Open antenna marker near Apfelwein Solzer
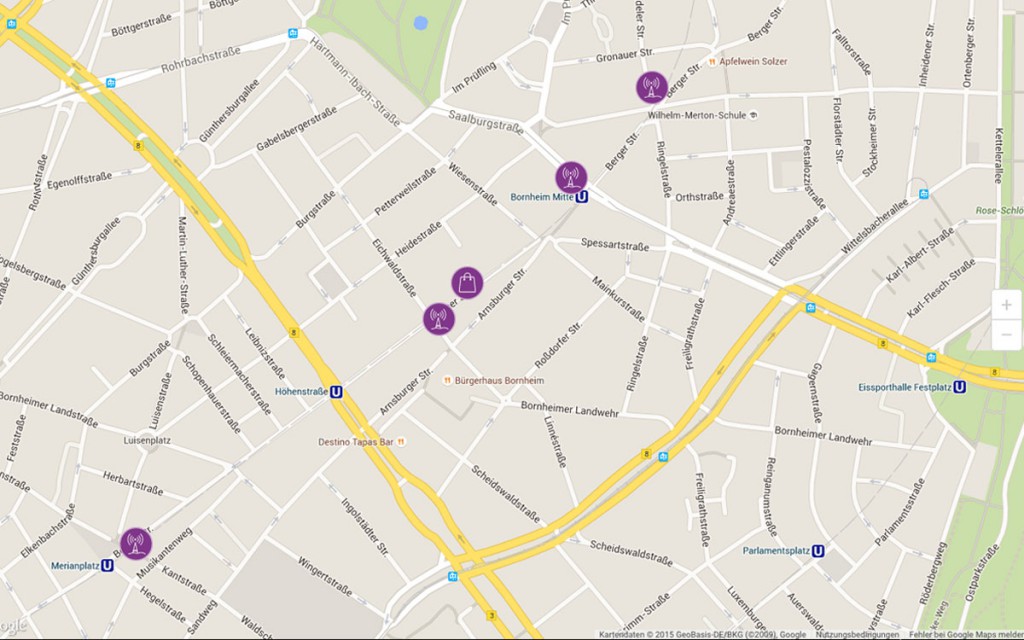This screenshot has width=1024, height=640. pos(652,87)
